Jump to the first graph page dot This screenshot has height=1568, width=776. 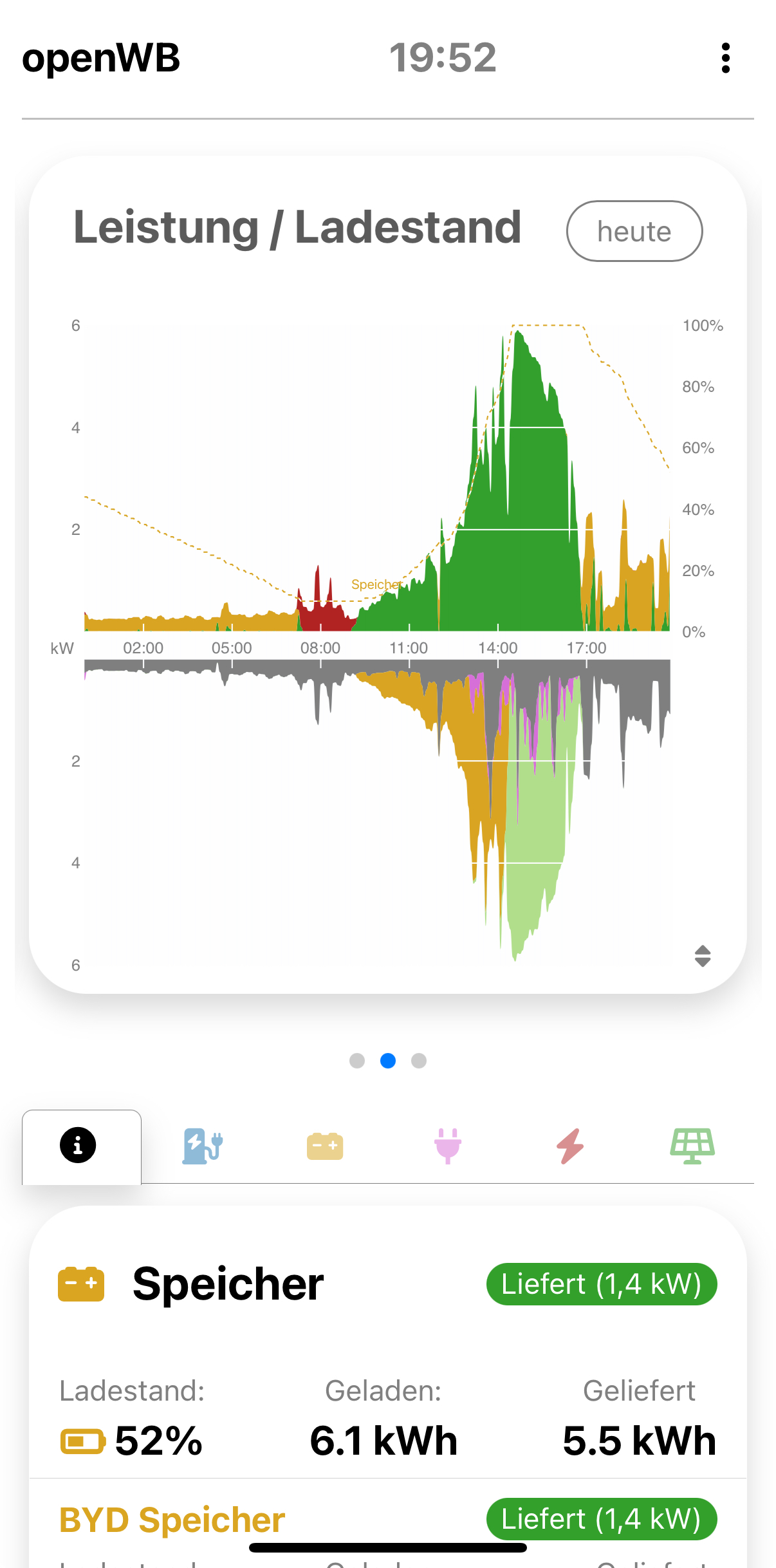(357, 1061)
